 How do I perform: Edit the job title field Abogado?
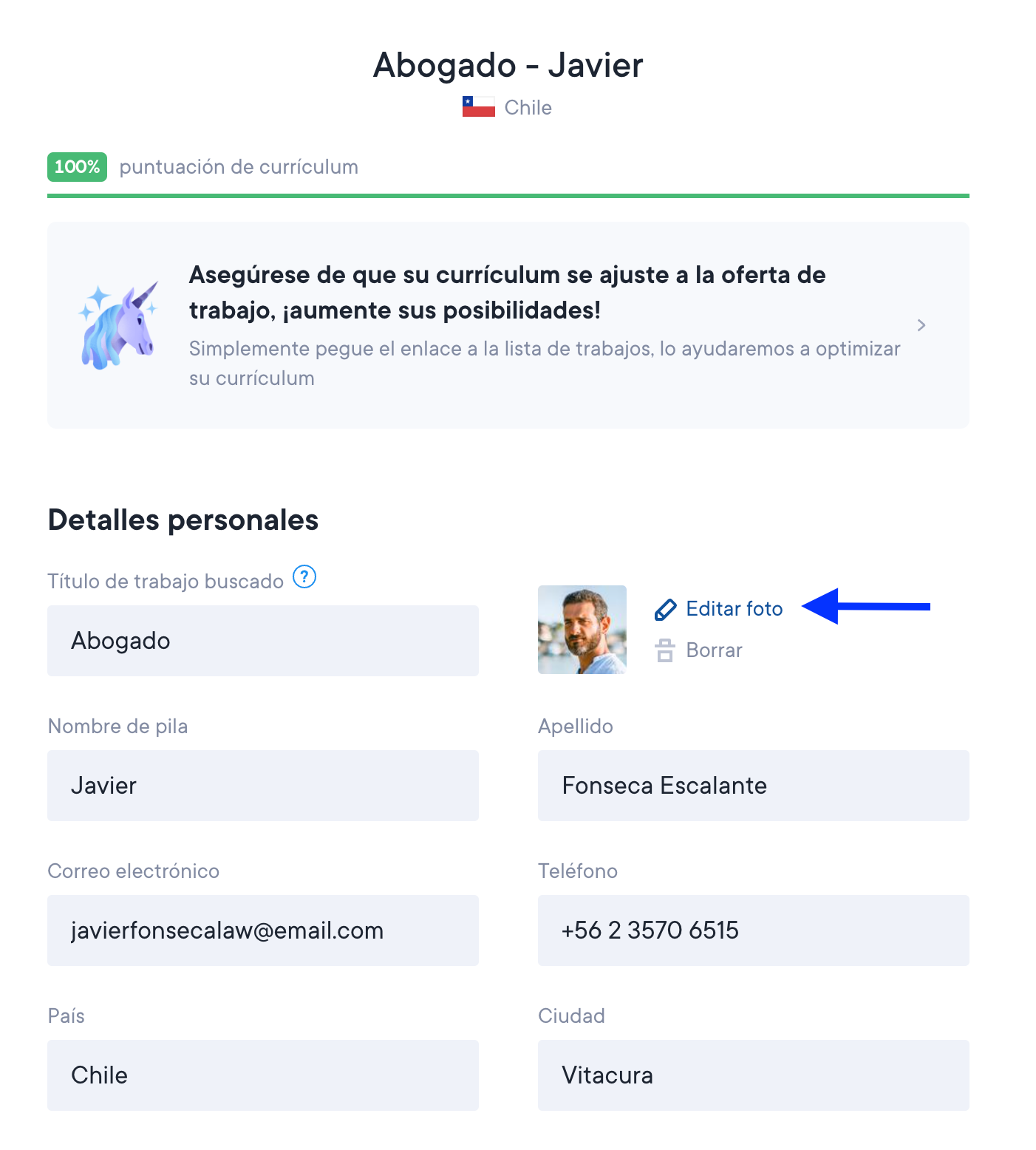coord(262,641)
